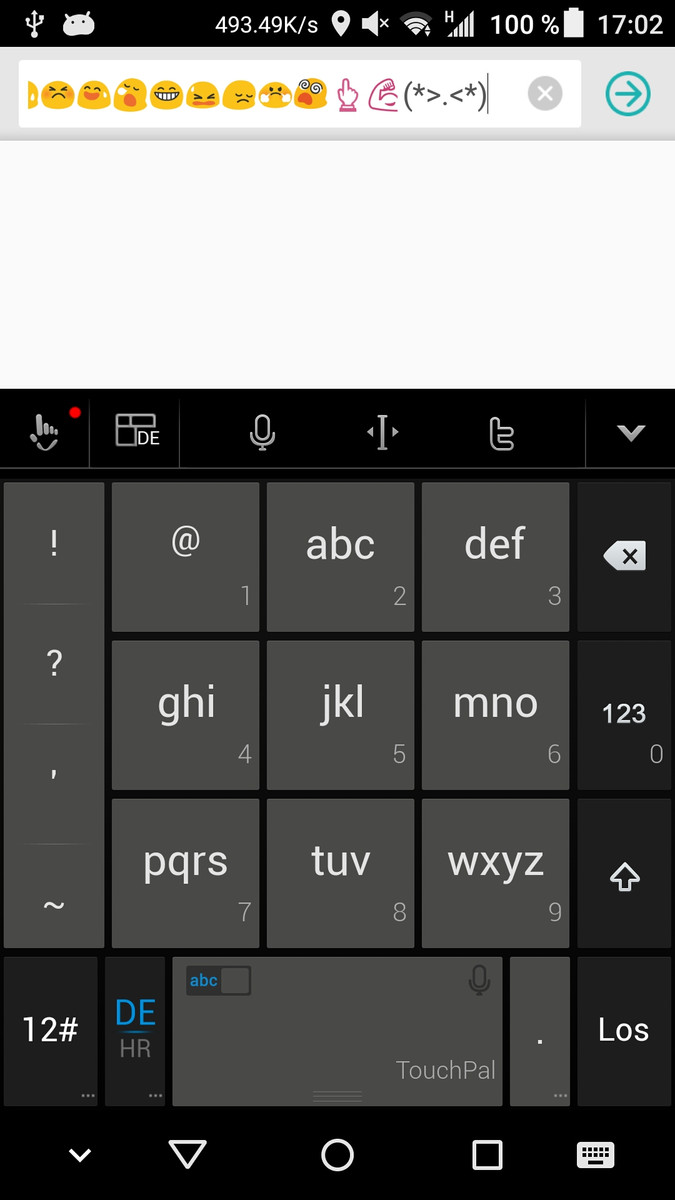Tap the abc 2 key
The width and height of the screenshot is (675, 1200).
click(x=340, y=557)
